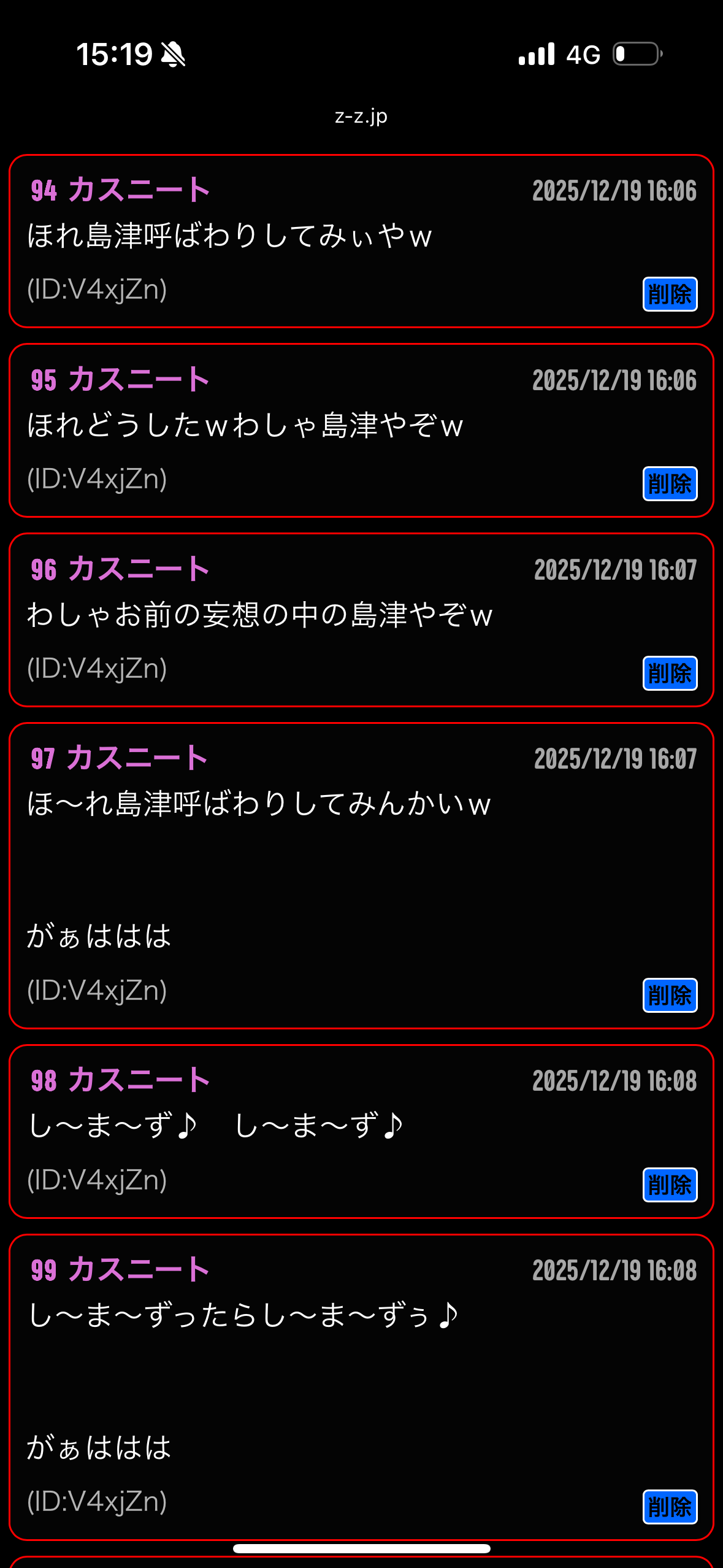Tap the z-z.jp address bar
Image resolution: width=723 pixels, height=1568 pixels.
click(x=361, y=116)
